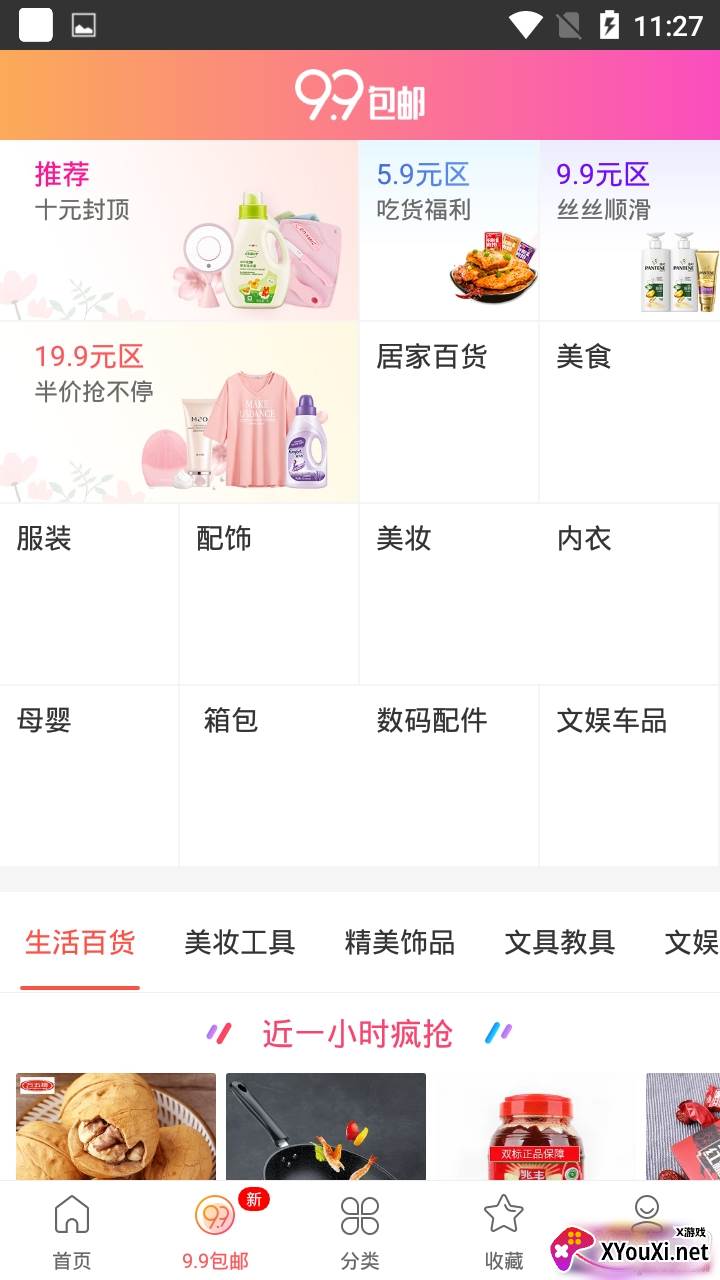720x1280 pixels.
Task: Open the 居家百货 category
Action: 449,412
